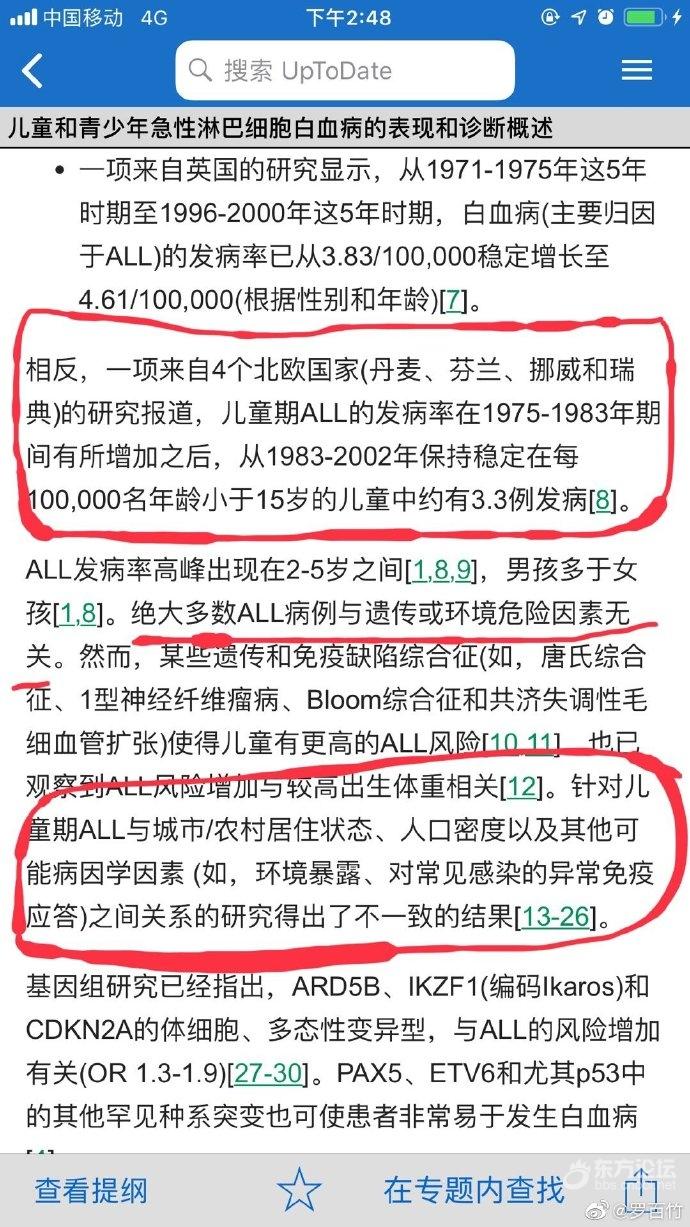Open the hamburger menu
Viewport: 690px width, 1227px height.
point(636,70)
